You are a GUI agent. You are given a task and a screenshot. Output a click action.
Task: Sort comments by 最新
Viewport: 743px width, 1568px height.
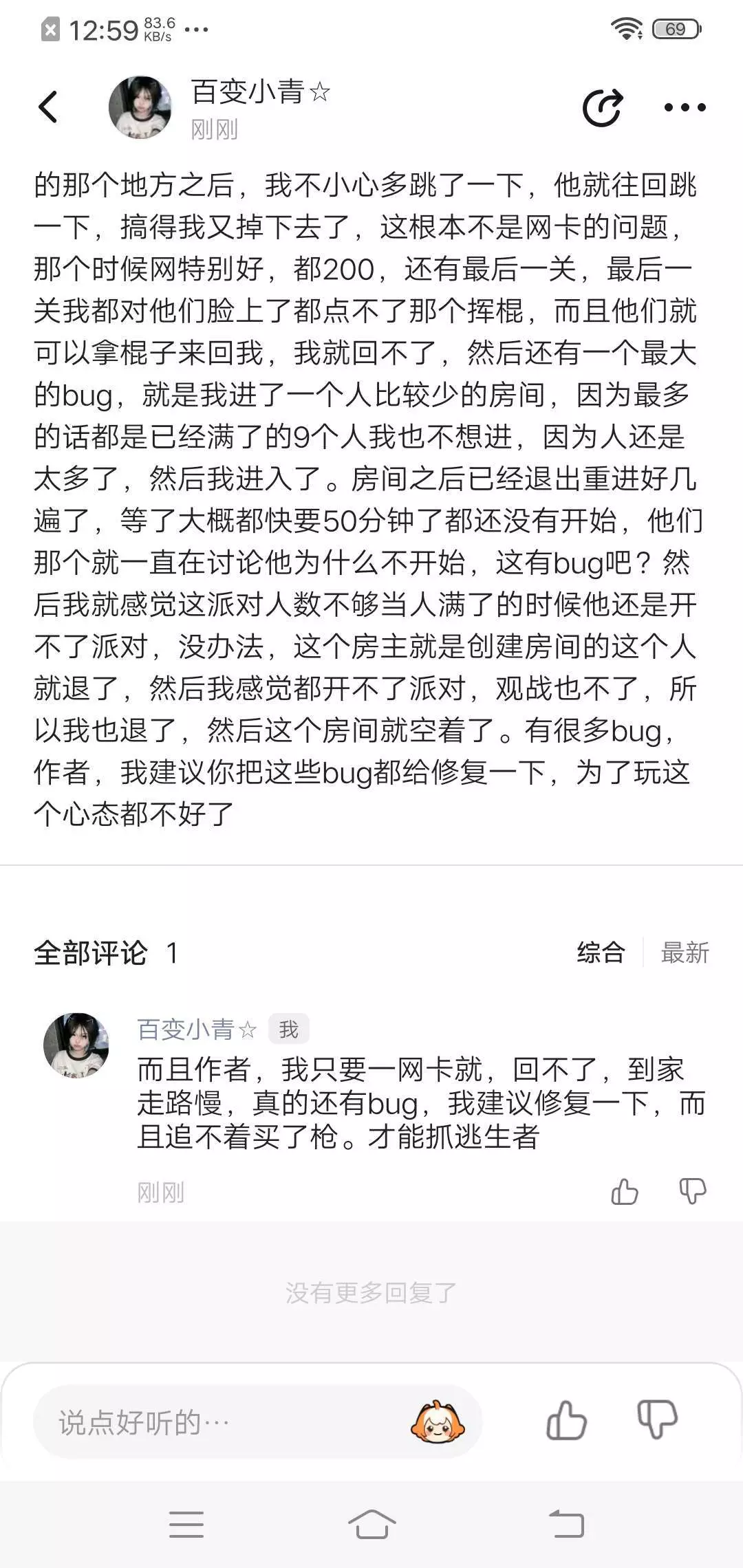685,952
